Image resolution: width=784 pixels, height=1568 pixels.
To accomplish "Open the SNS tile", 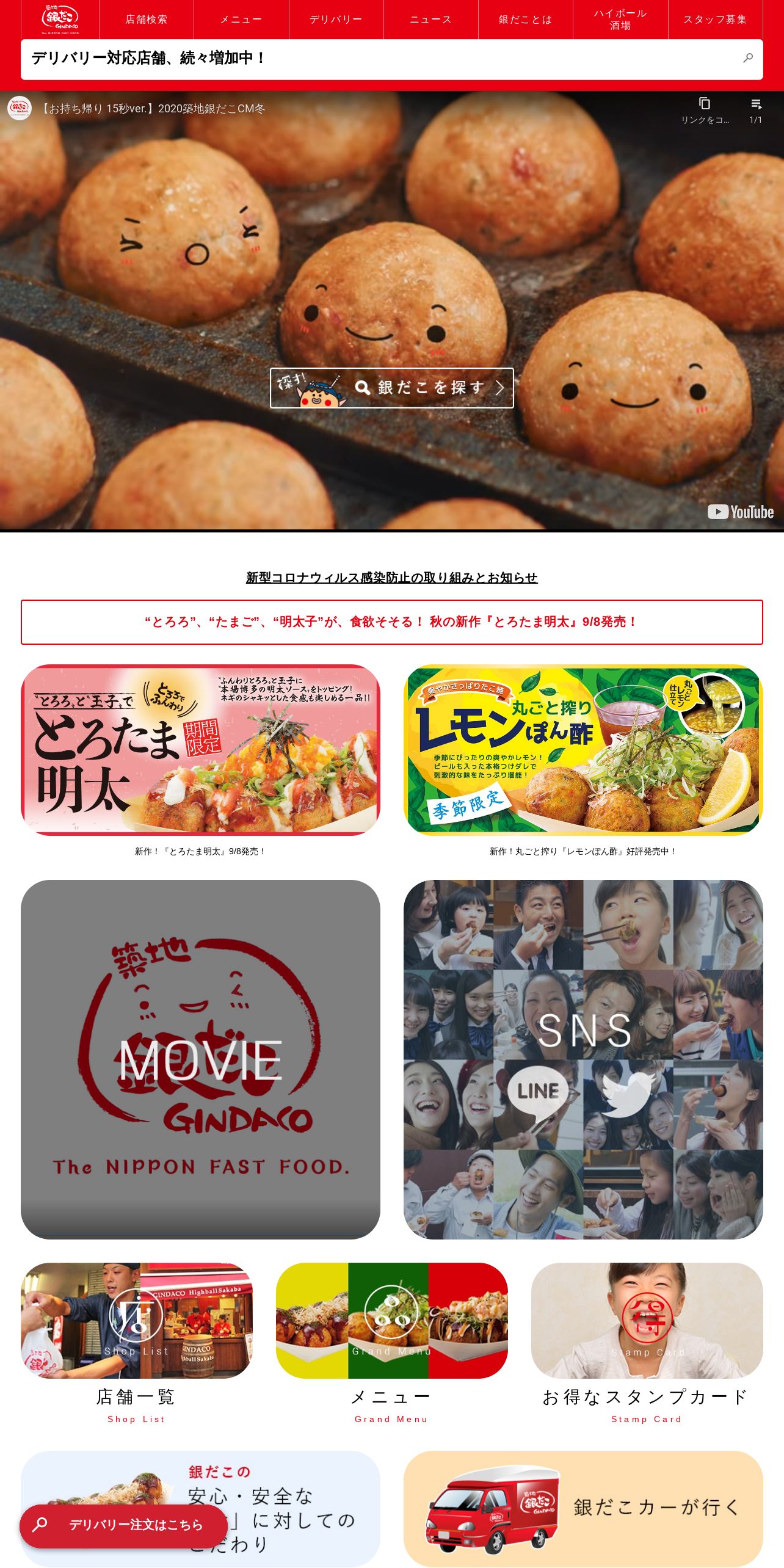I will point(583,1059).
